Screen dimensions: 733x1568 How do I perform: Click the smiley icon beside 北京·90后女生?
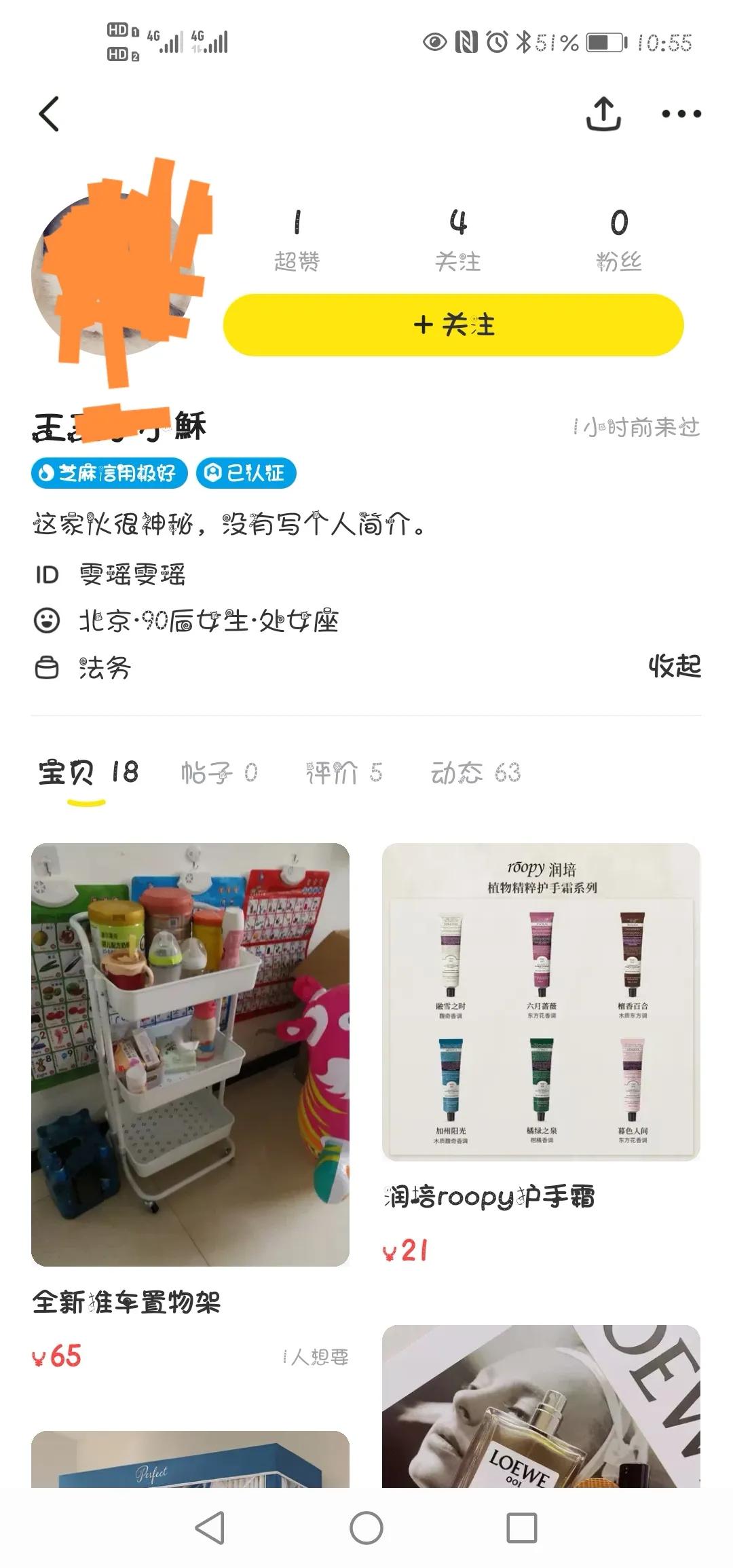pyautogui.click(x=46, y=620)
